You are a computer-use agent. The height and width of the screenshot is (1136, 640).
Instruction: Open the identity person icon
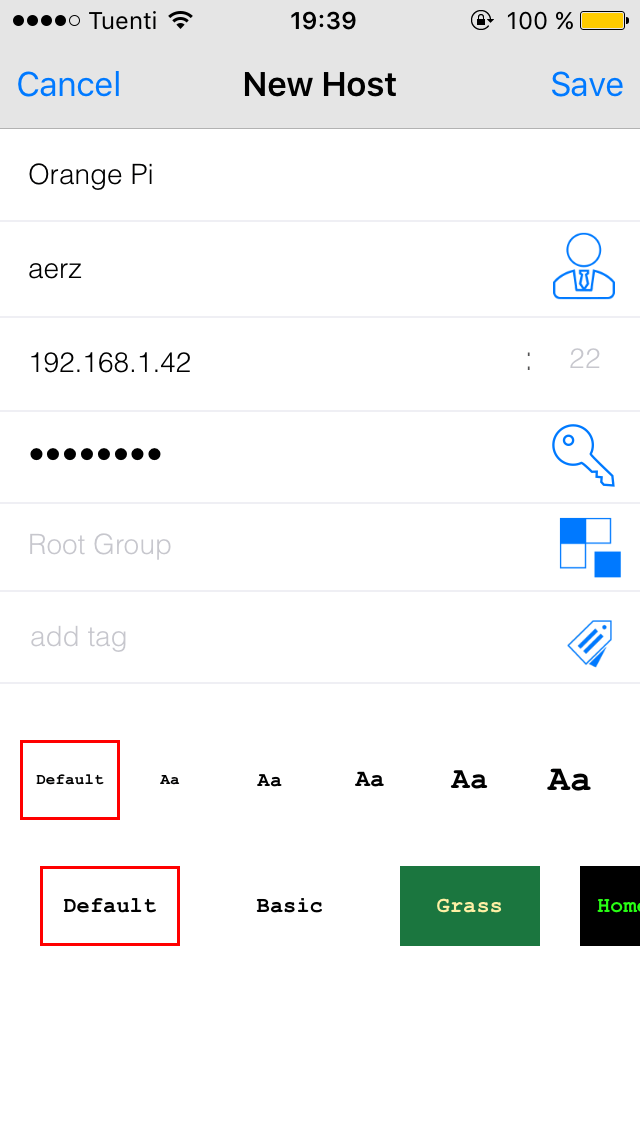click(583, 267)
